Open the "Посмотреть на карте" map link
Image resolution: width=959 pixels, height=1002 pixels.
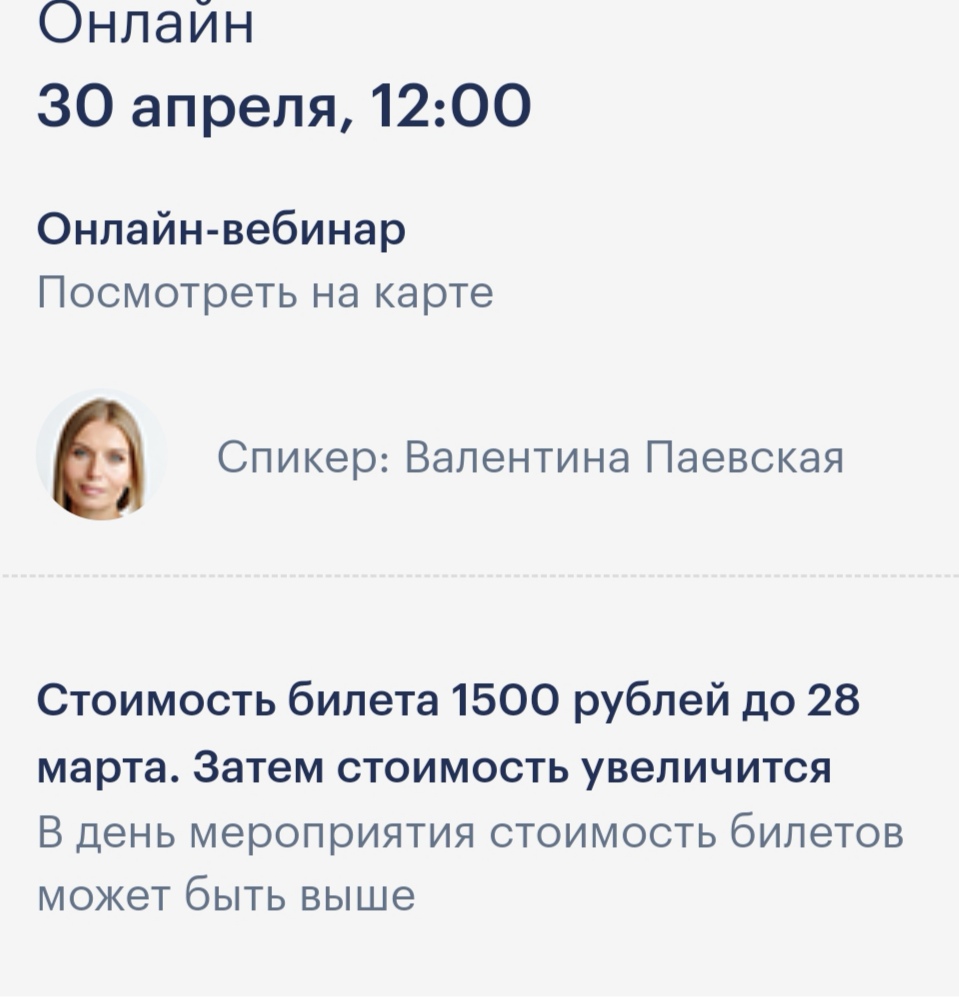(x=265, y=293)
